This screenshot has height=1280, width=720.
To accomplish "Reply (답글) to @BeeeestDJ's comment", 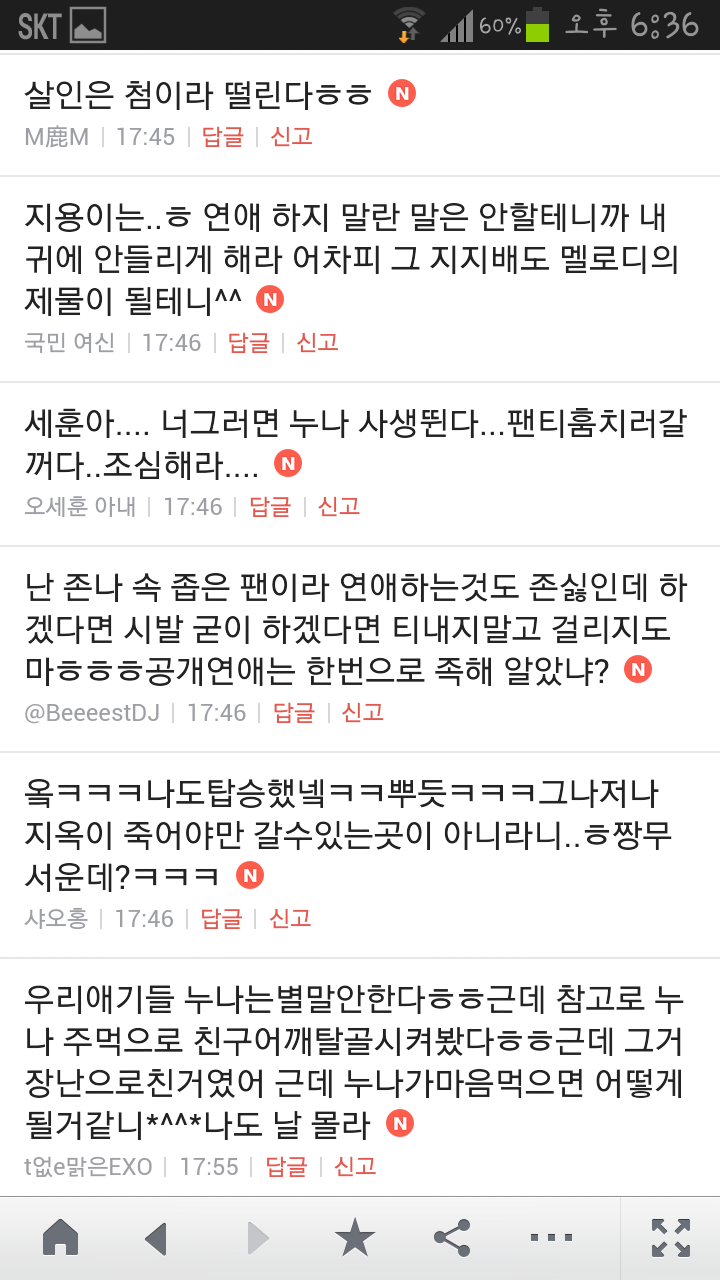I will pyautogui.click(x=294, y=712).
